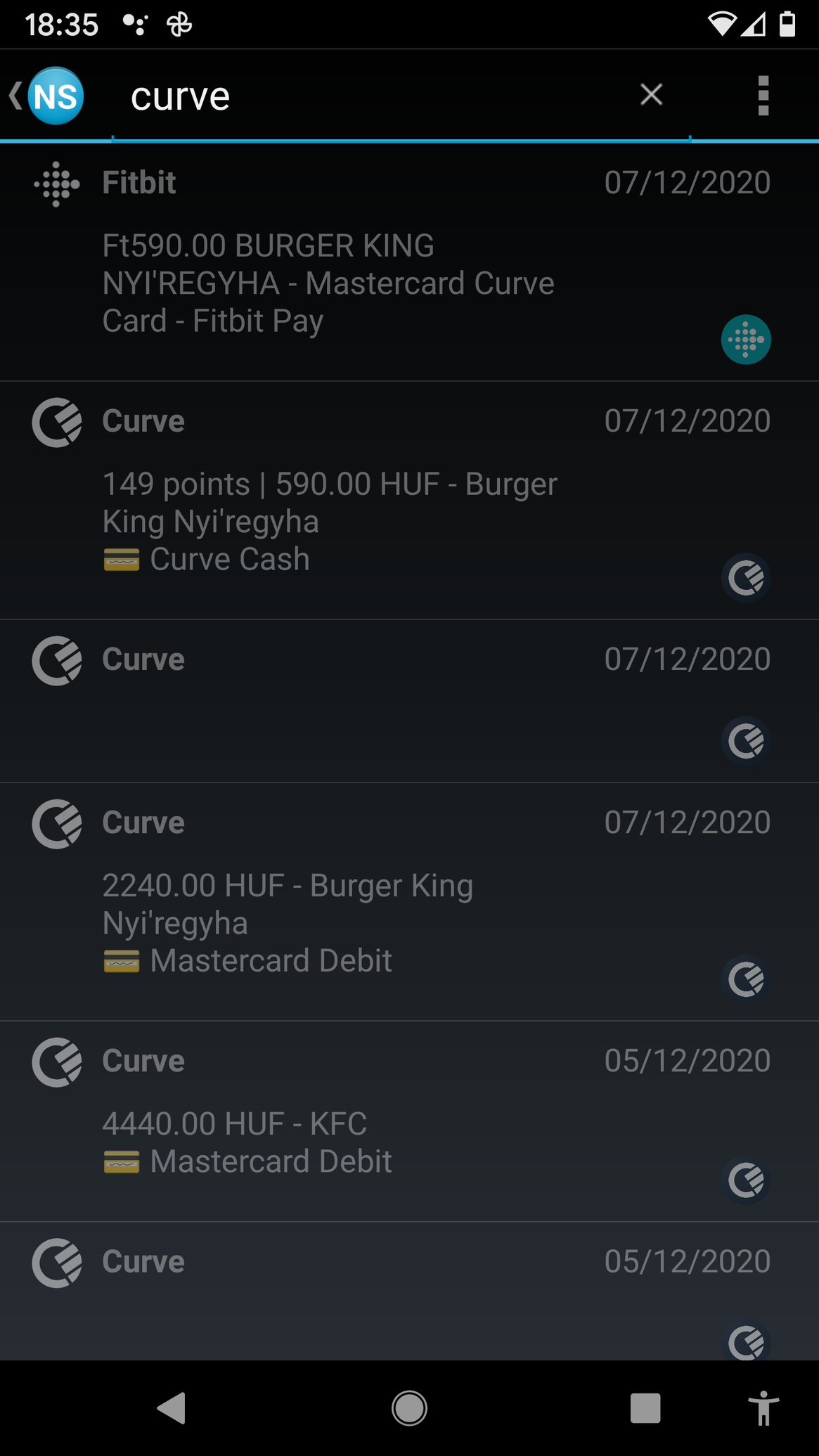Open the overflow menu
Image resolution: width=819 pixels, height=1456 pixels.
(x=763, y=95)
